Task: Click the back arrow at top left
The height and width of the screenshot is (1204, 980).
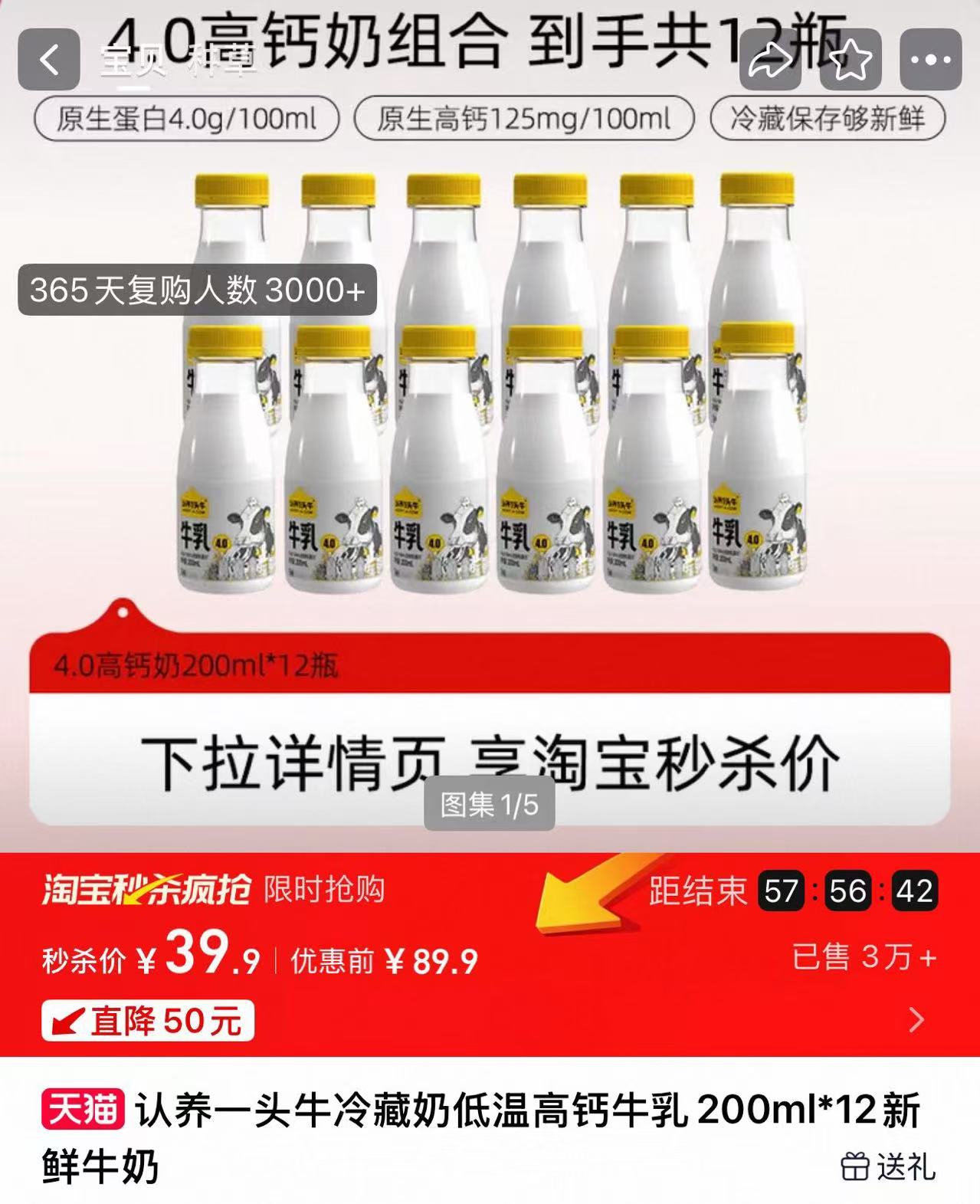Action: click(x=49, y=60)
